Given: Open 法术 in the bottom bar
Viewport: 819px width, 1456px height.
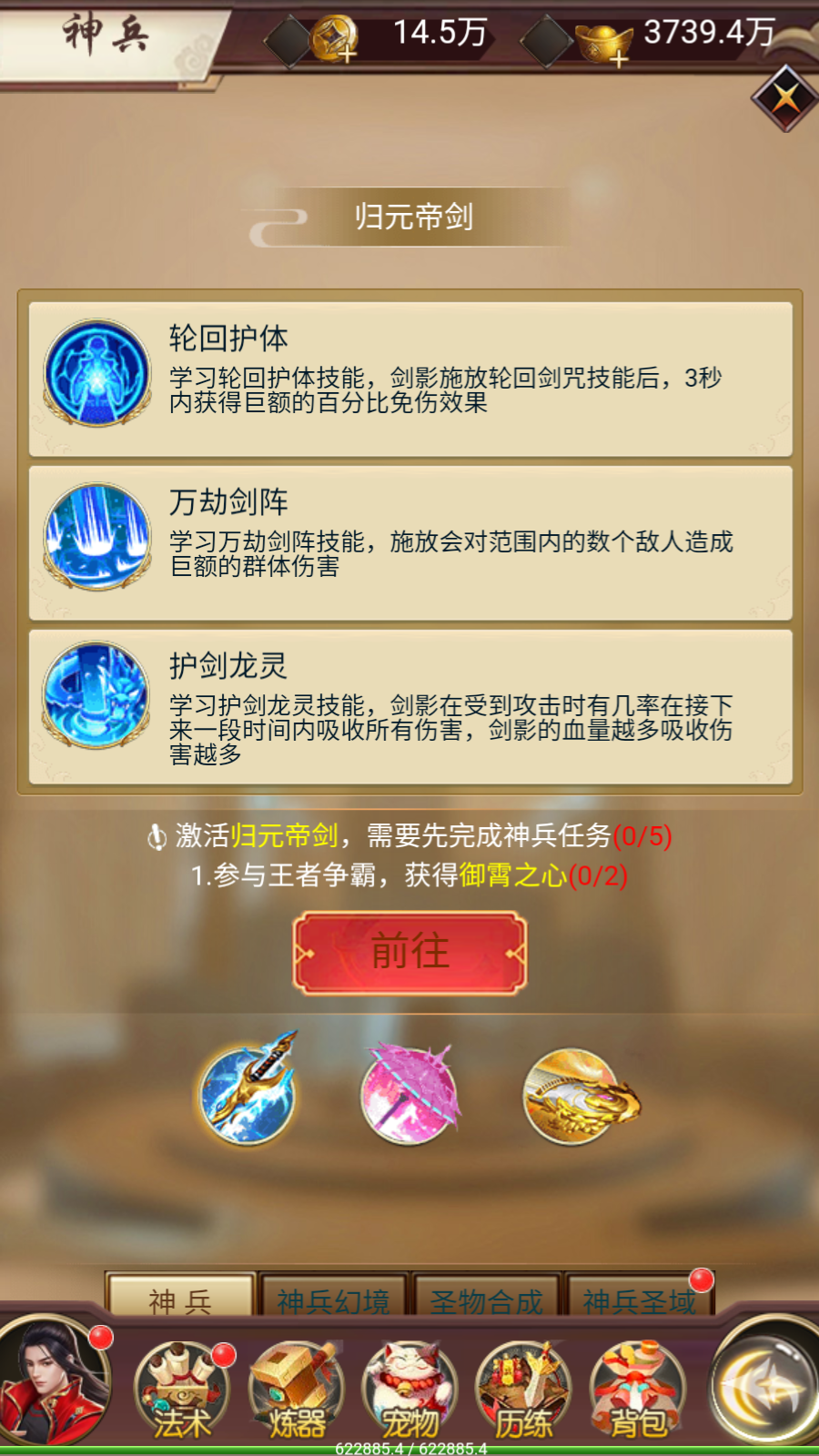Looking at the screenshot, I should [182, 1390].
